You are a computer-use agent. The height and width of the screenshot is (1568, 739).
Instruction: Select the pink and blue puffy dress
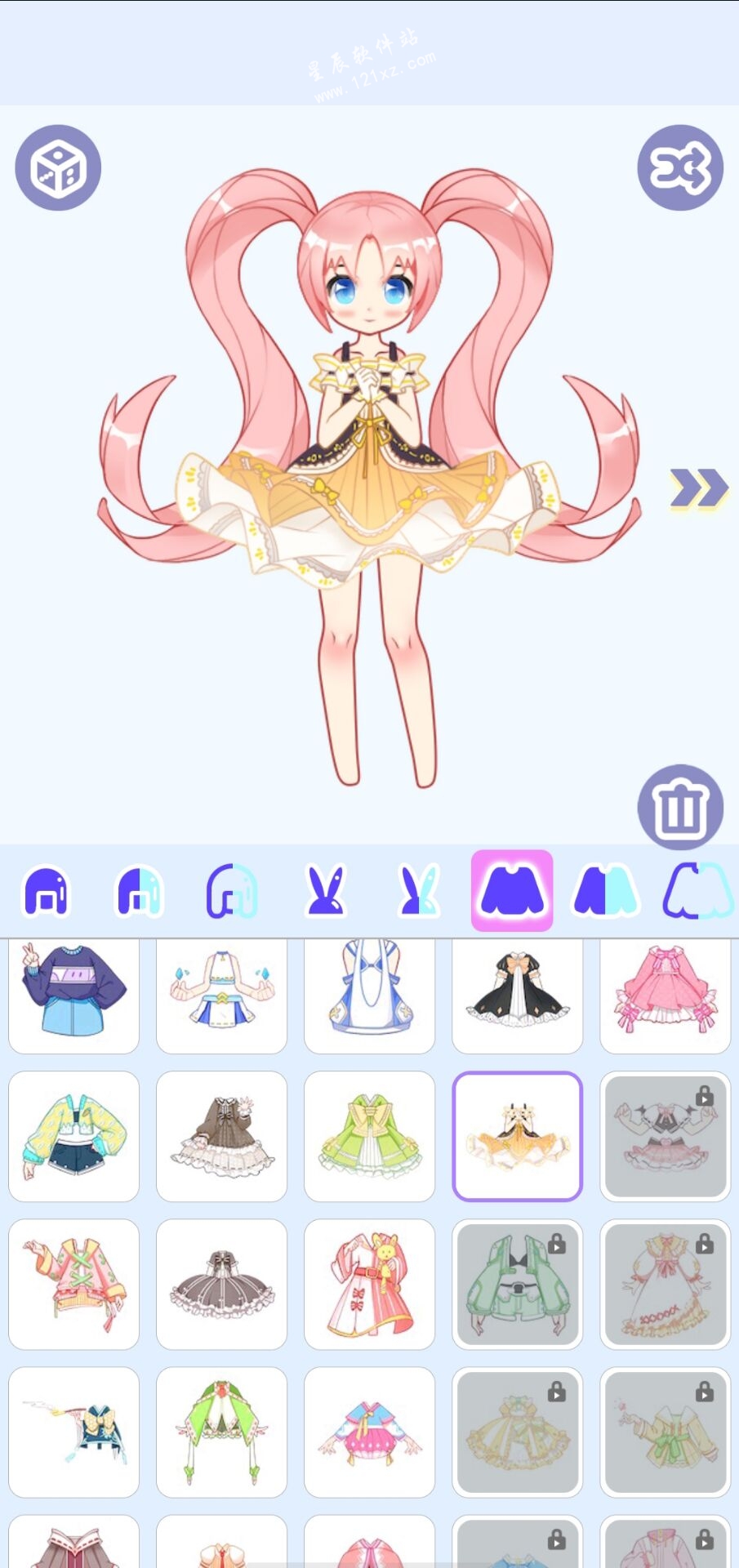point(369,1432)
